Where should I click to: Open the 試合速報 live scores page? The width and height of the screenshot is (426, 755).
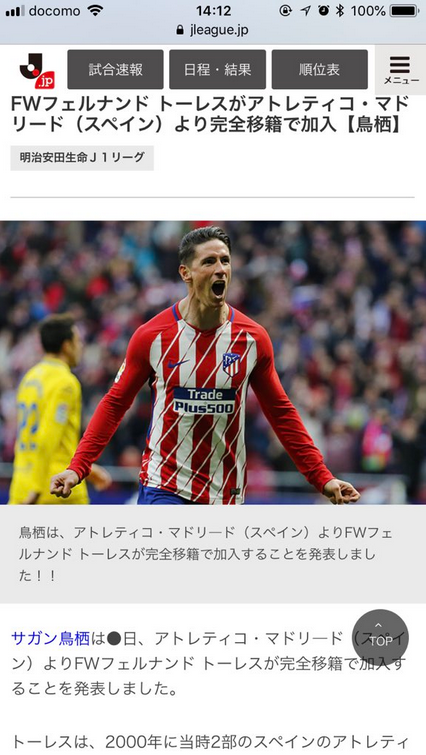(116, 69)
